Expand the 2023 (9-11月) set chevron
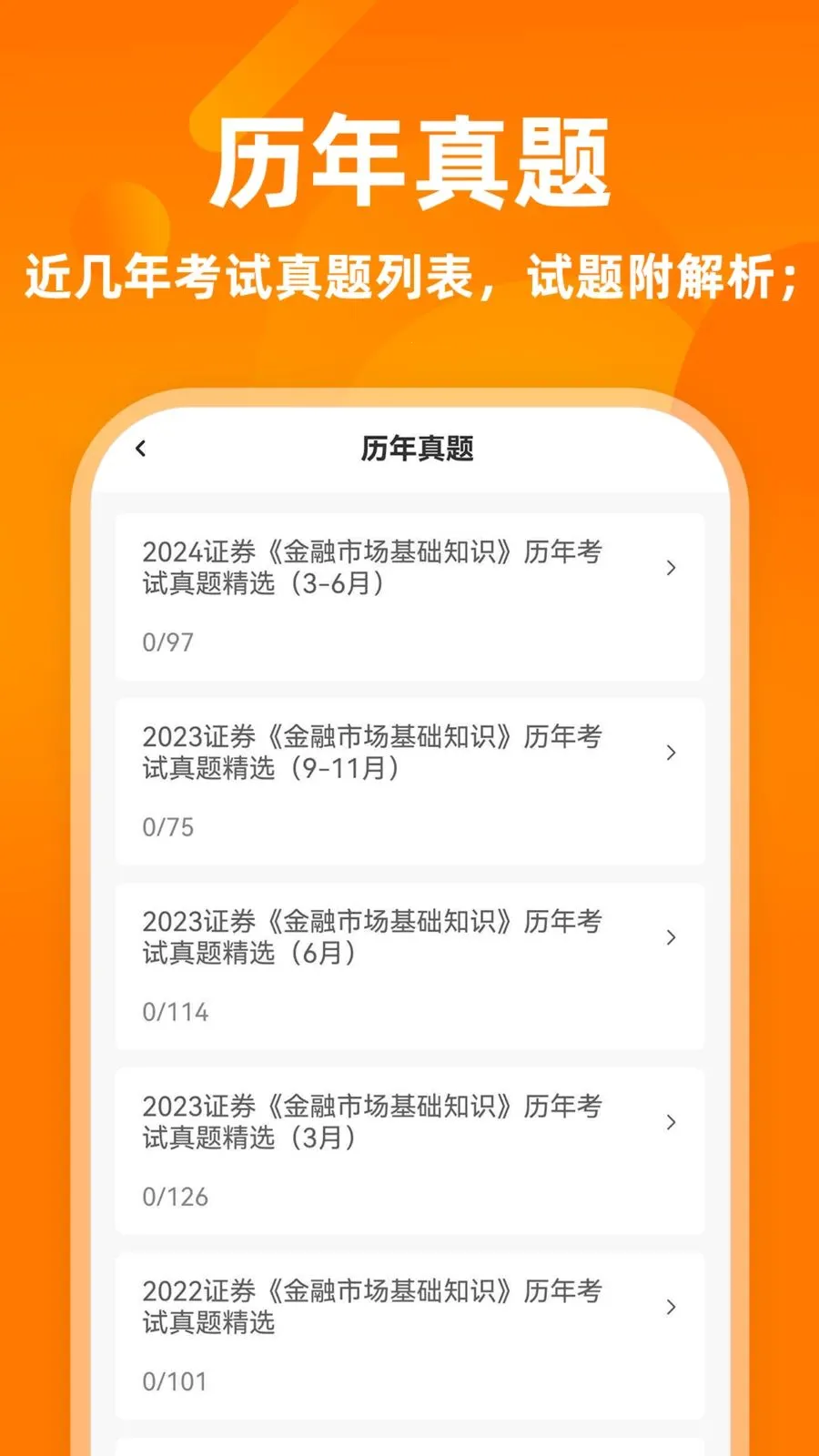Screen dimensions: 819x1456 (x=672, y=753)
